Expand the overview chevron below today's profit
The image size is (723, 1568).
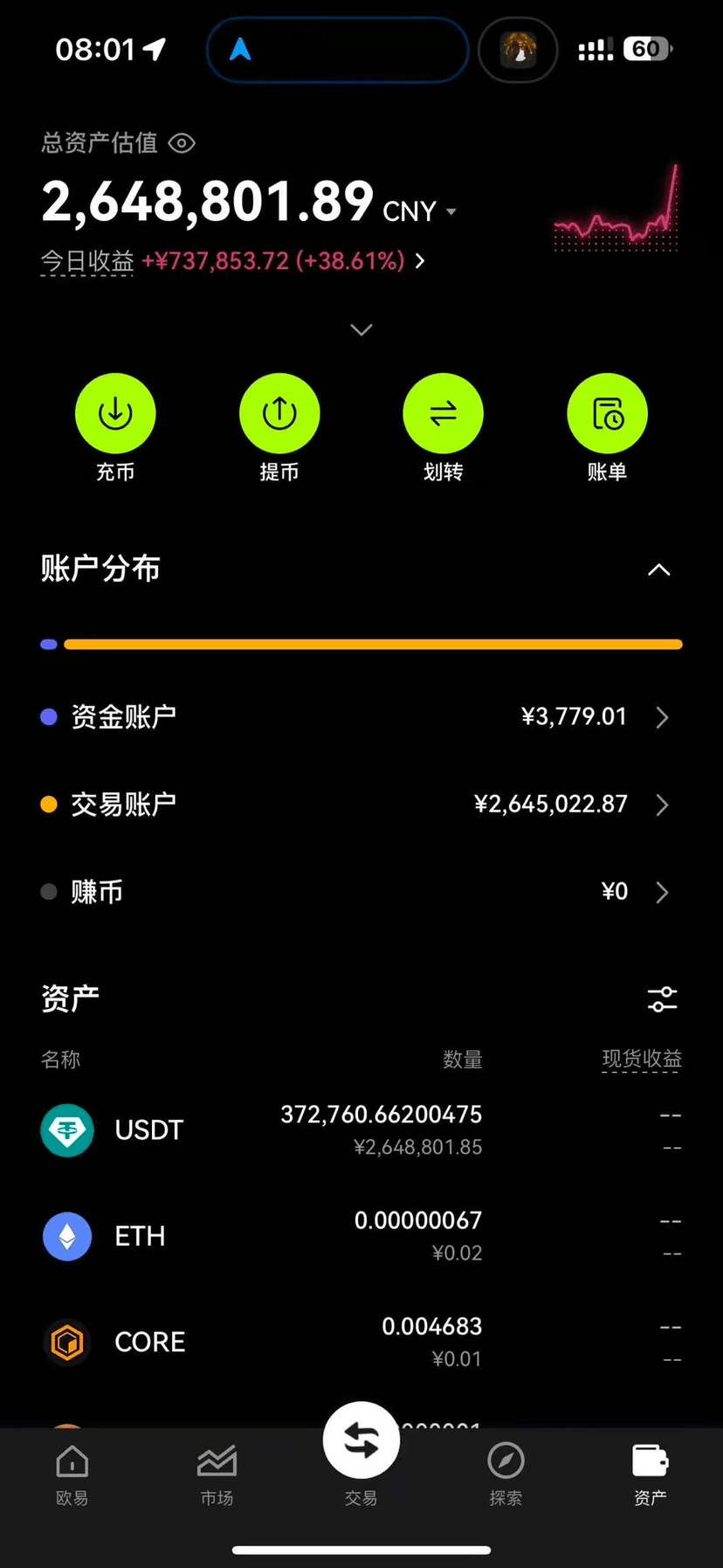coord(361,329)
